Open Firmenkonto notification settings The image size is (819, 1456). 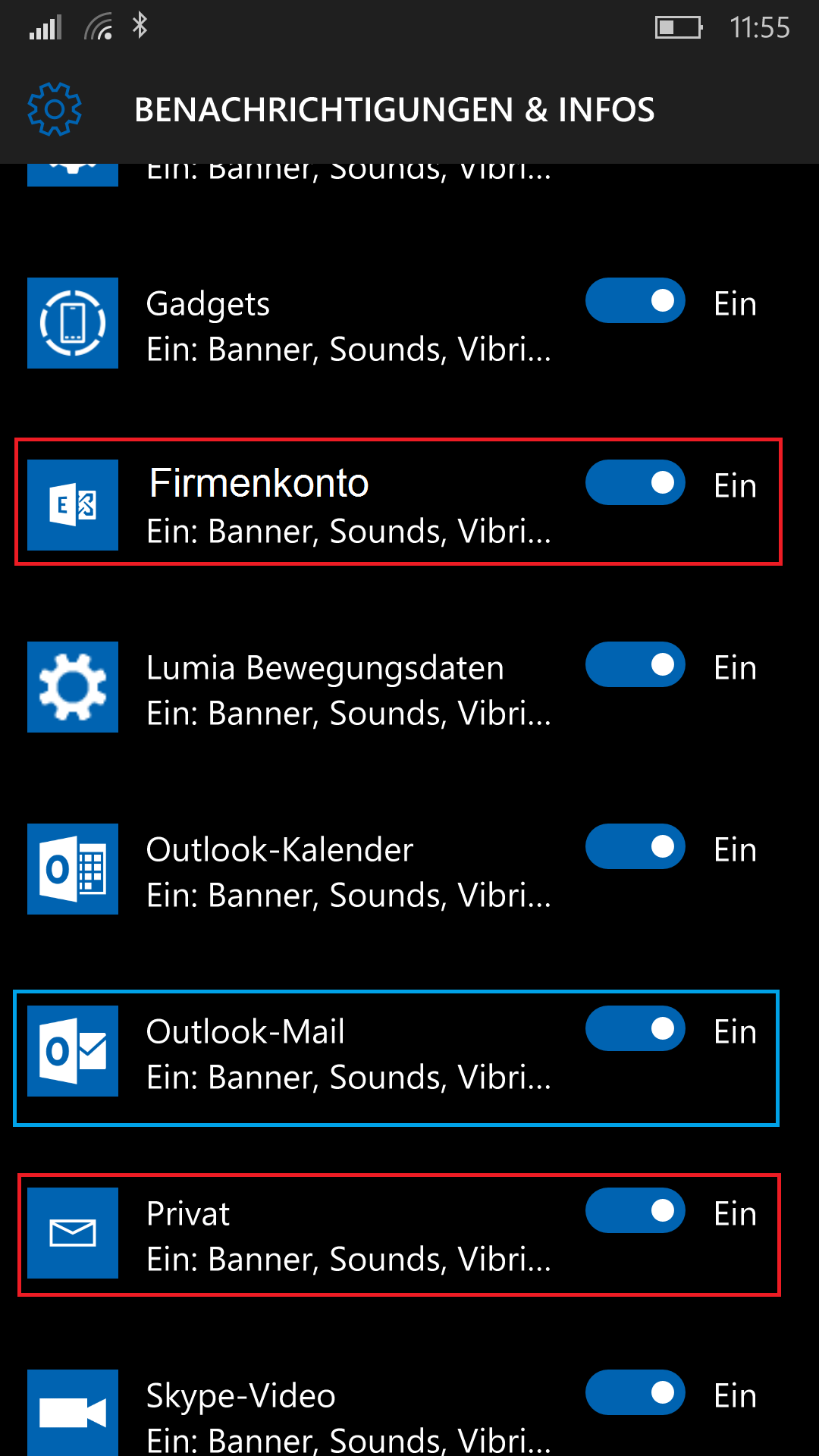point(349,507)
